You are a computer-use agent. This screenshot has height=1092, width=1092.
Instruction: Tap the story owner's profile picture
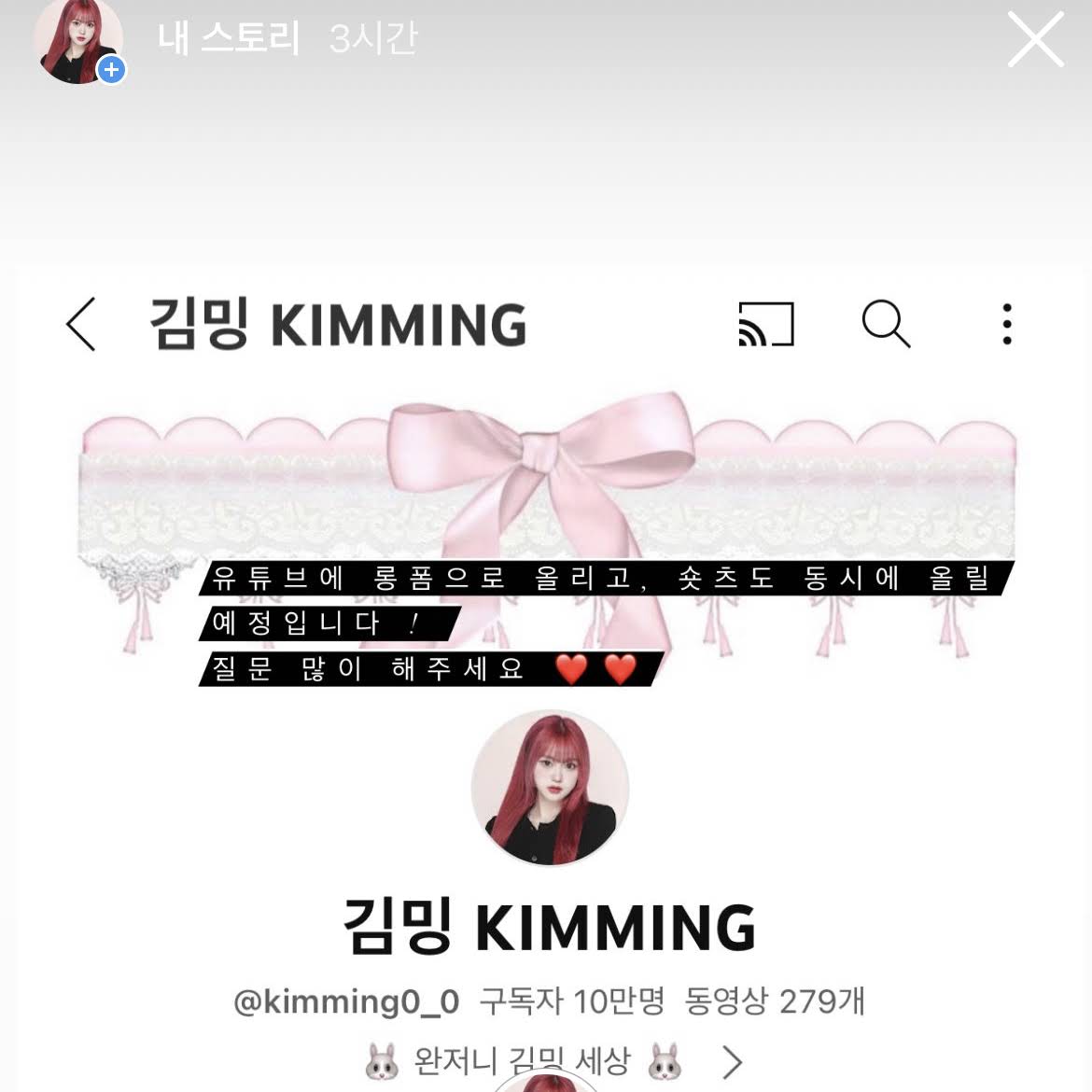pyautogui.click(x=78, y=40)
